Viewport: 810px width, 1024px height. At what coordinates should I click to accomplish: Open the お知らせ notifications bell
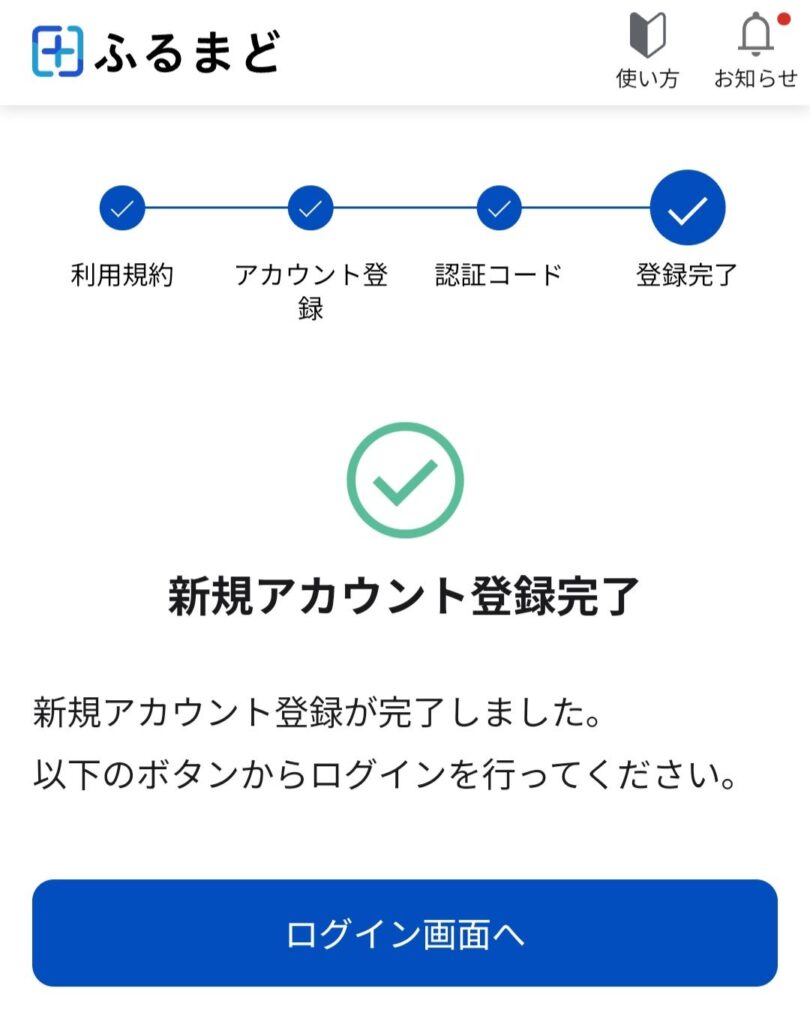pos(755,51)
